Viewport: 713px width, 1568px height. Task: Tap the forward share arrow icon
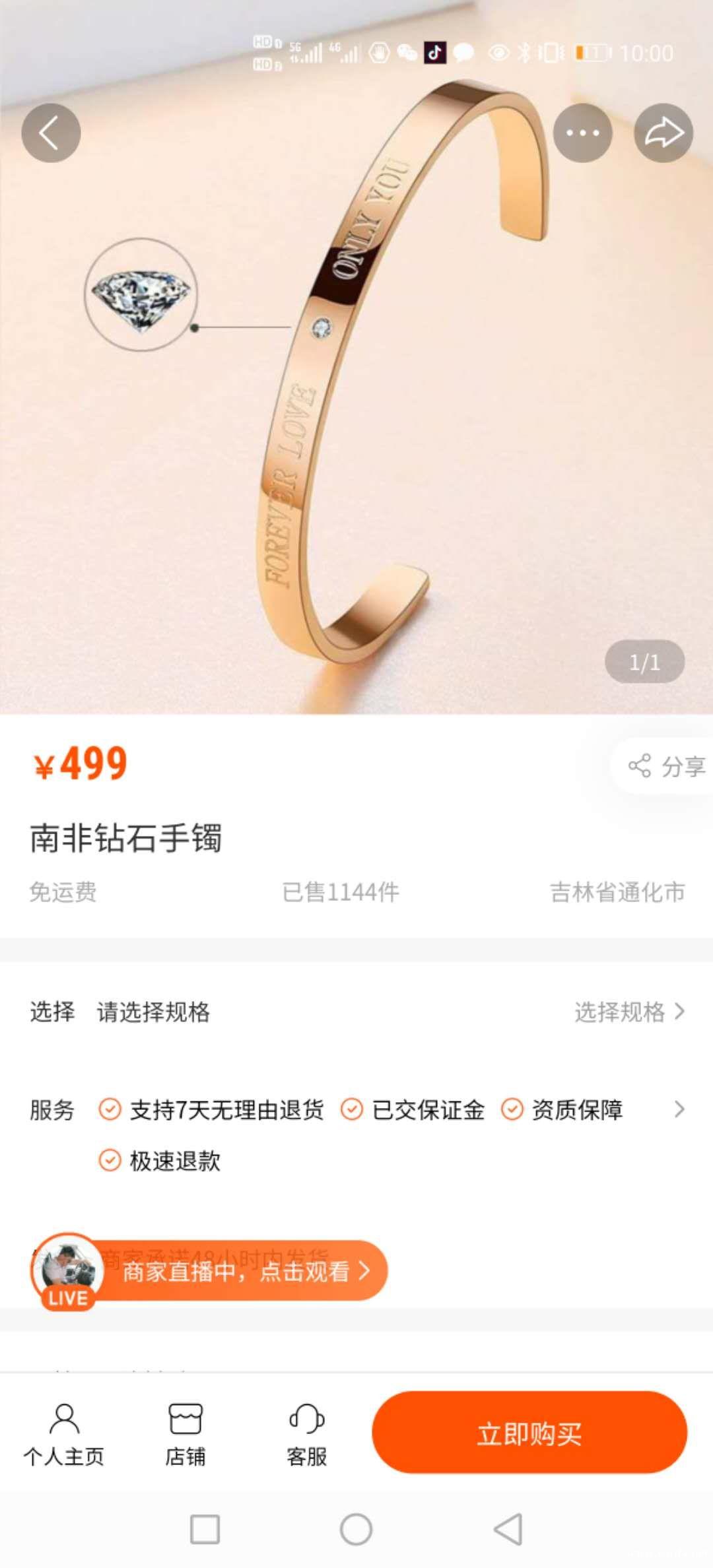tap(663, 133)
